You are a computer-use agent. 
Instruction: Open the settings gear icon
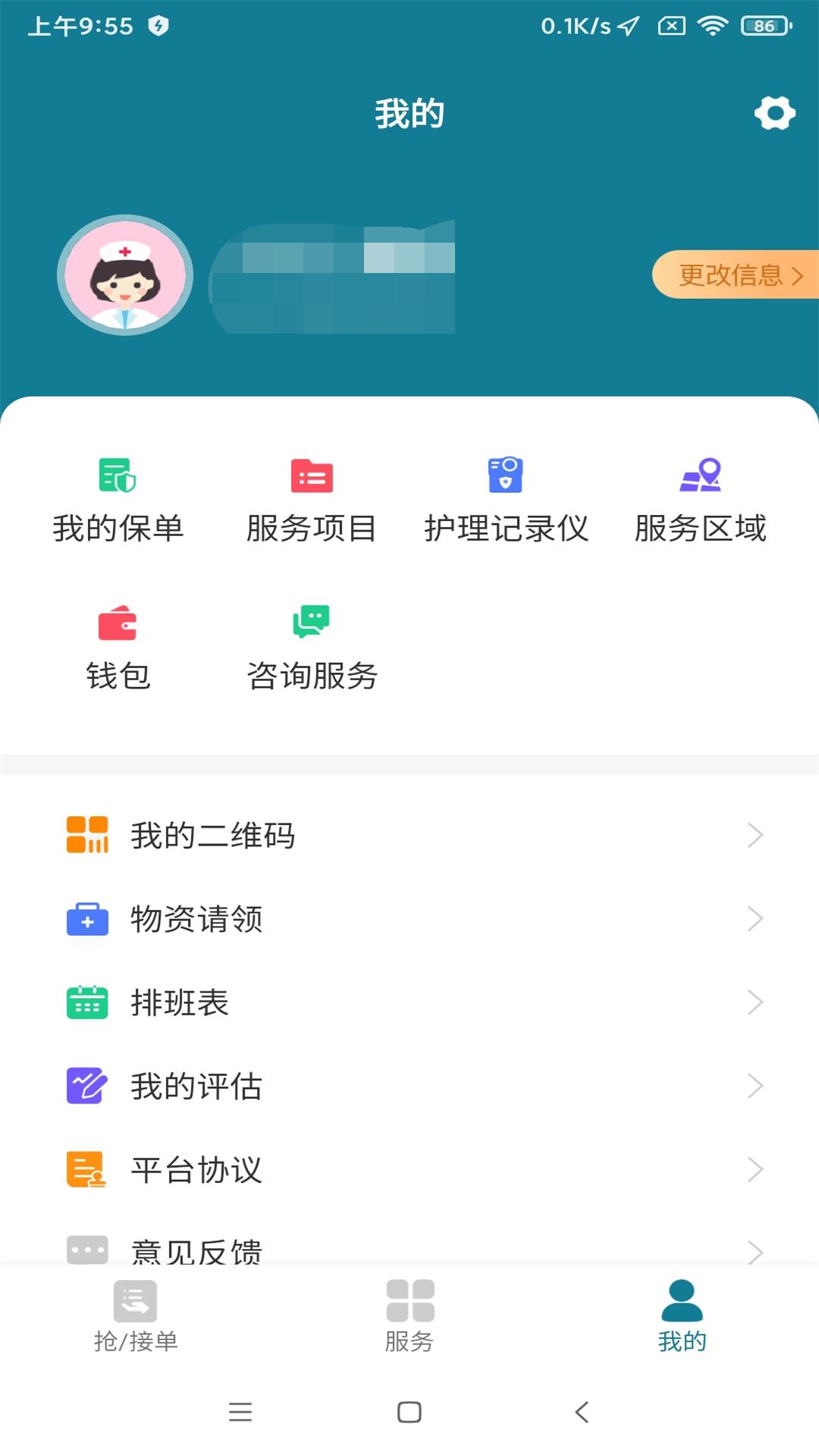pos(774,113)
